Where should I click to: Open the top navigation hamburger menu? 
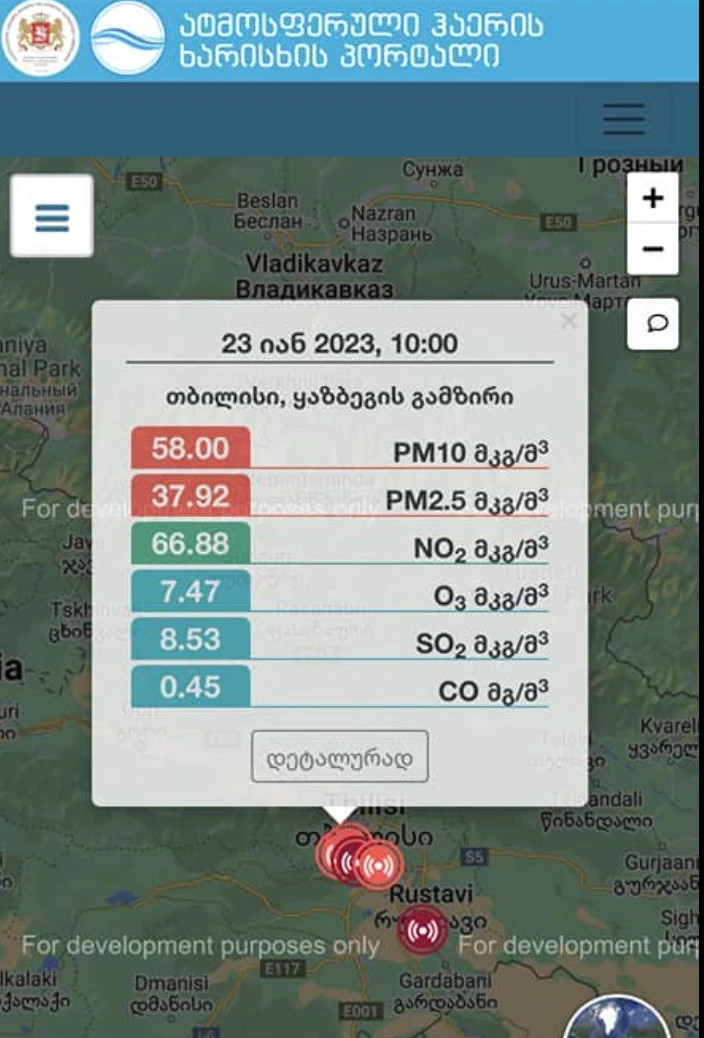coord(623,119)
